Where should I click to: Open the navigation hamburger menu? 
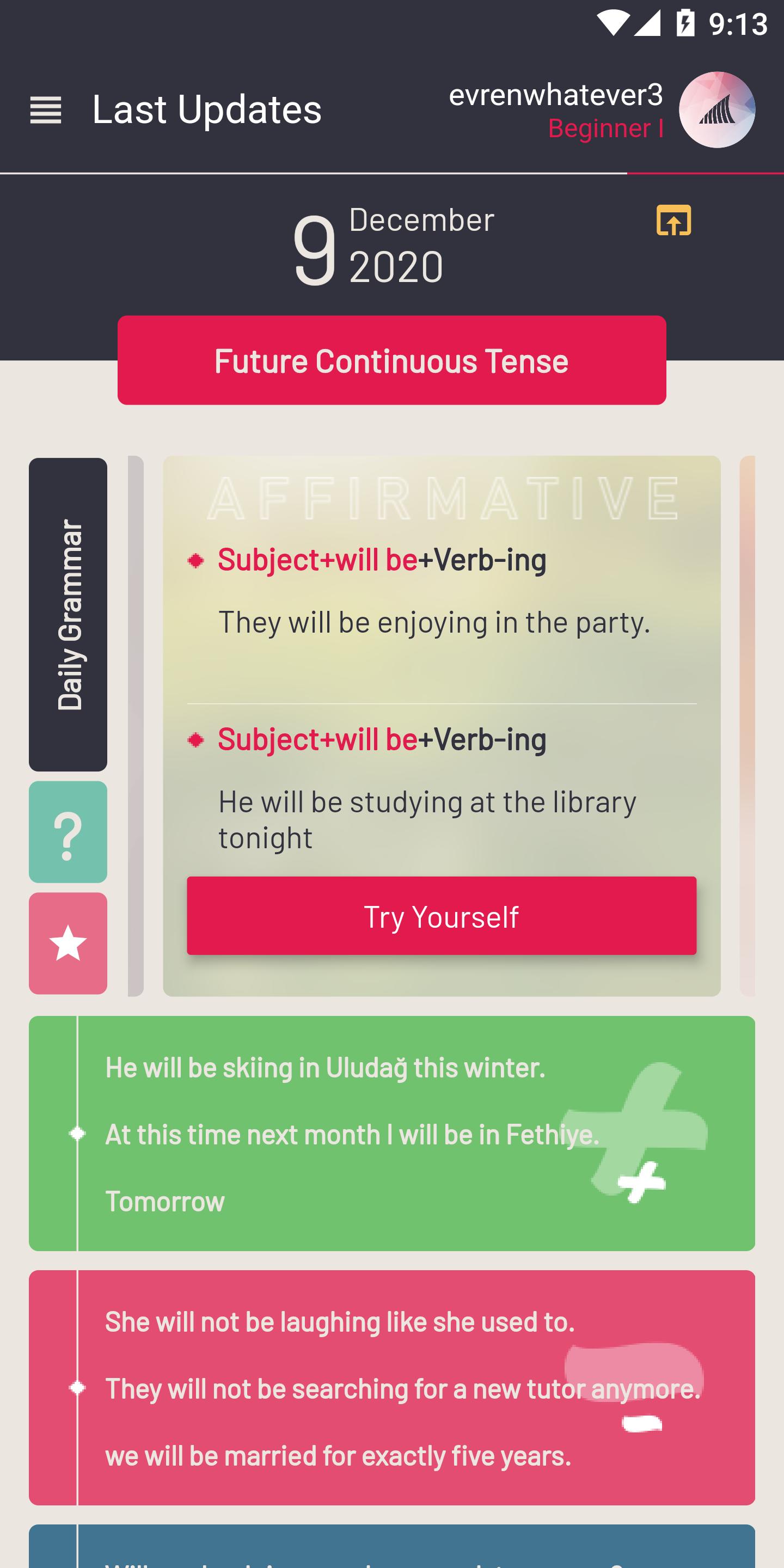click(46, 109)
